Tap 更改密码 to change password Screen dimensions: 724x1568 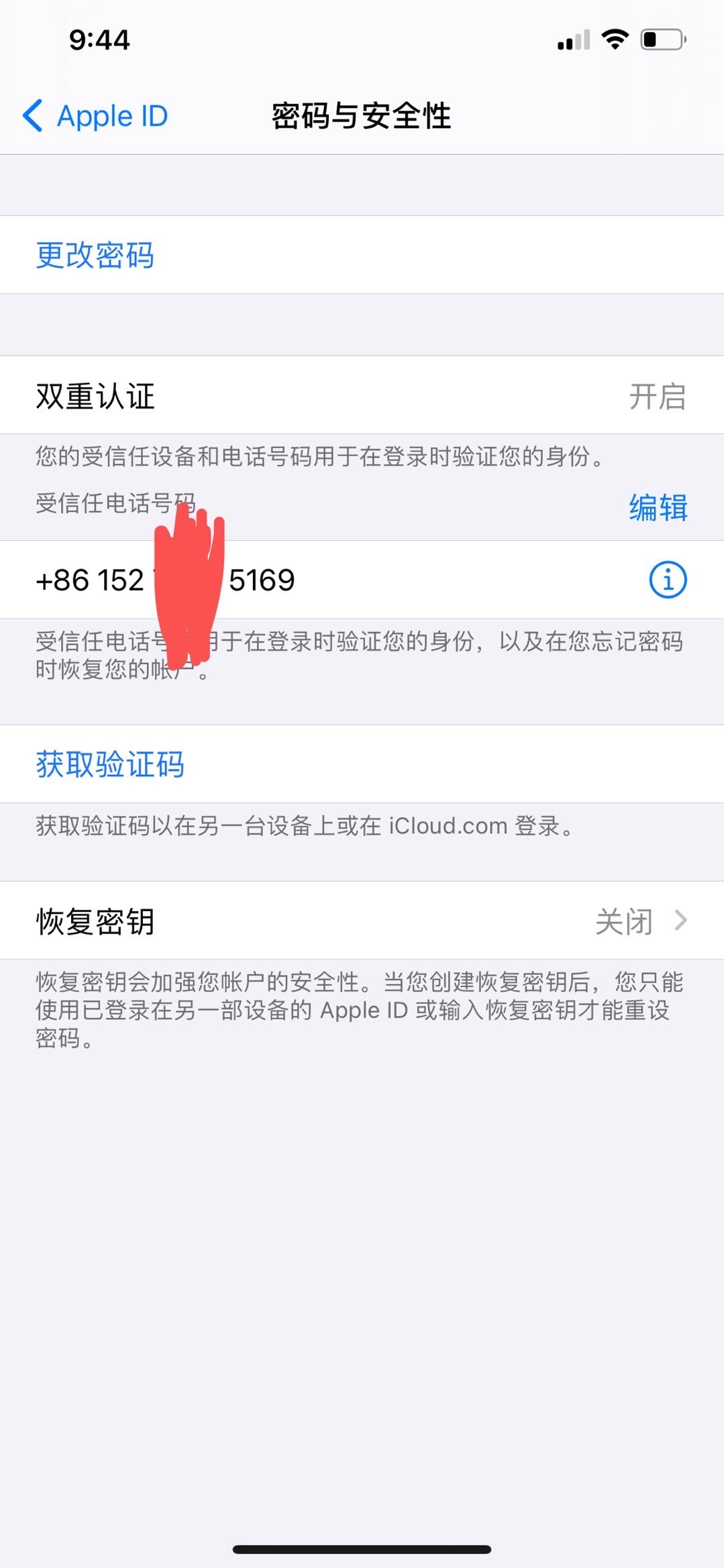(95, 255)
